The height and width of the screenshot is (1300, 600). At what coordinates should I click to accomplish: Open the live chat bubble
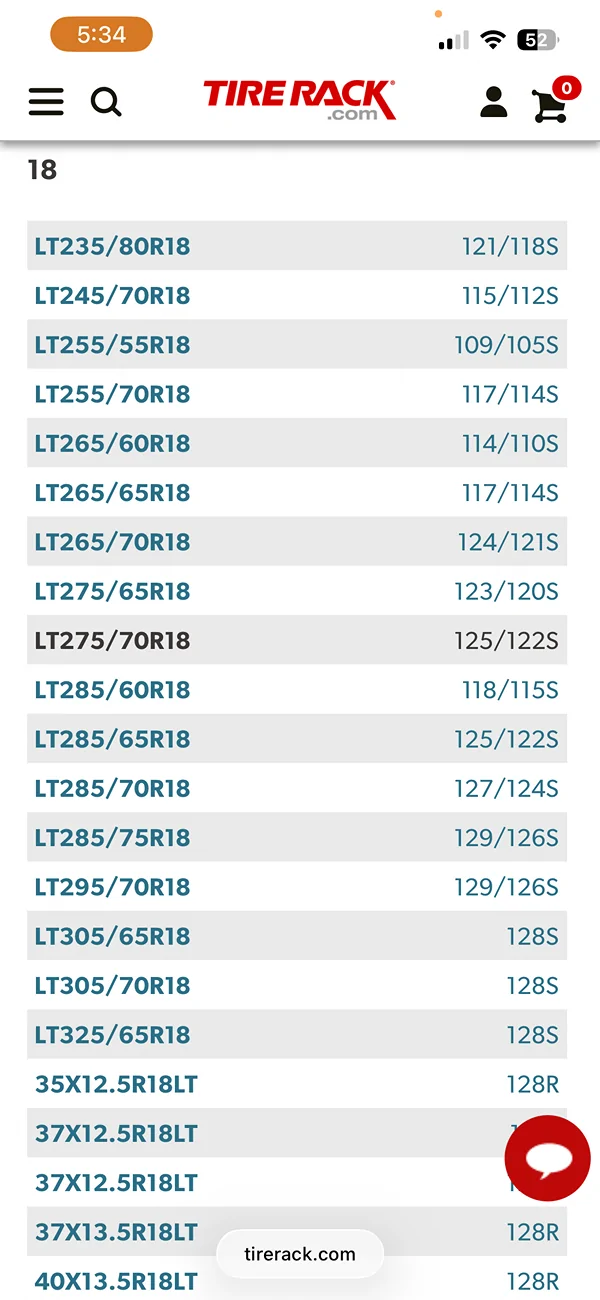pos(547,1158)
